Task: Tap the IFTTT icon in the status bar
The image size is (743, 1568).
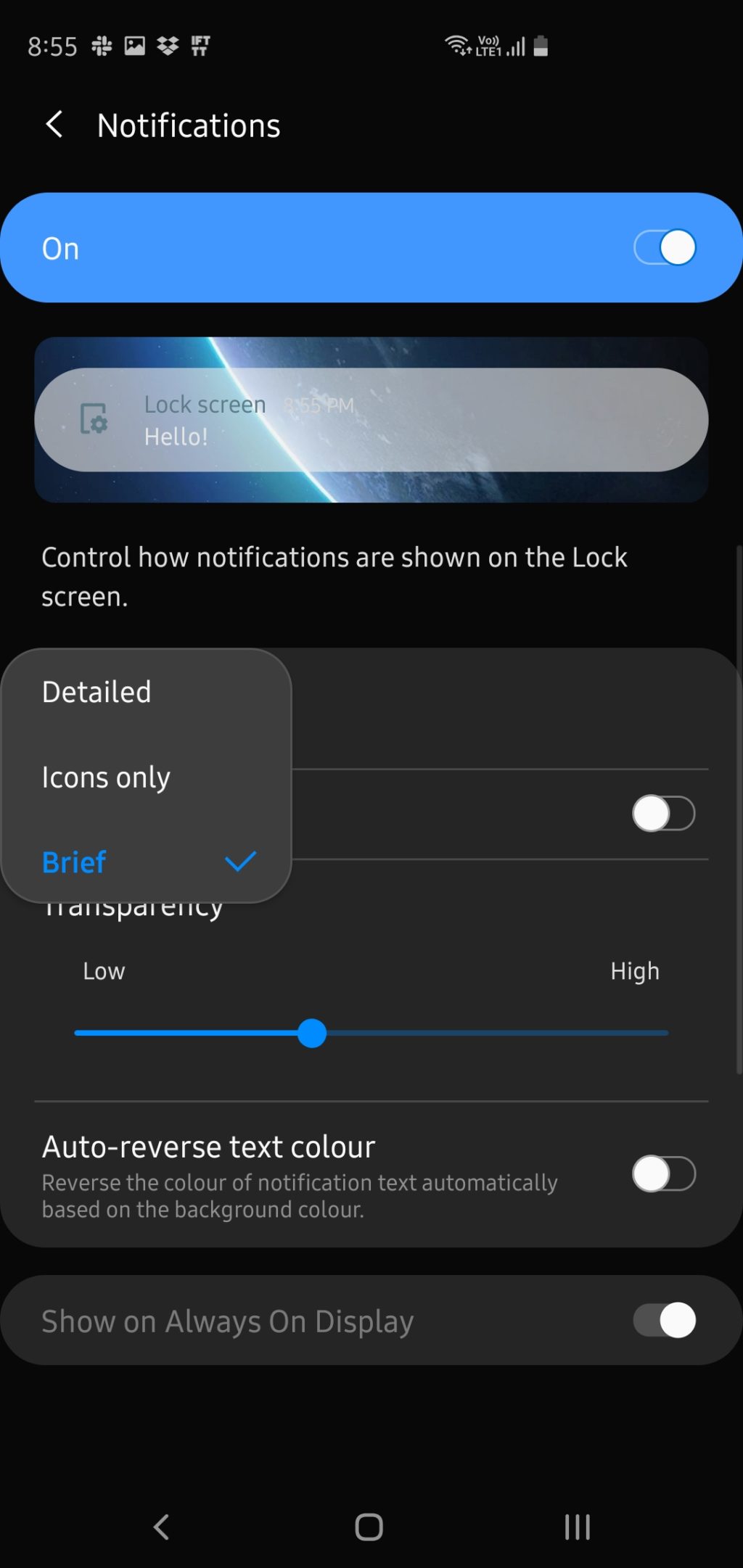Action: tap(200, 46)
